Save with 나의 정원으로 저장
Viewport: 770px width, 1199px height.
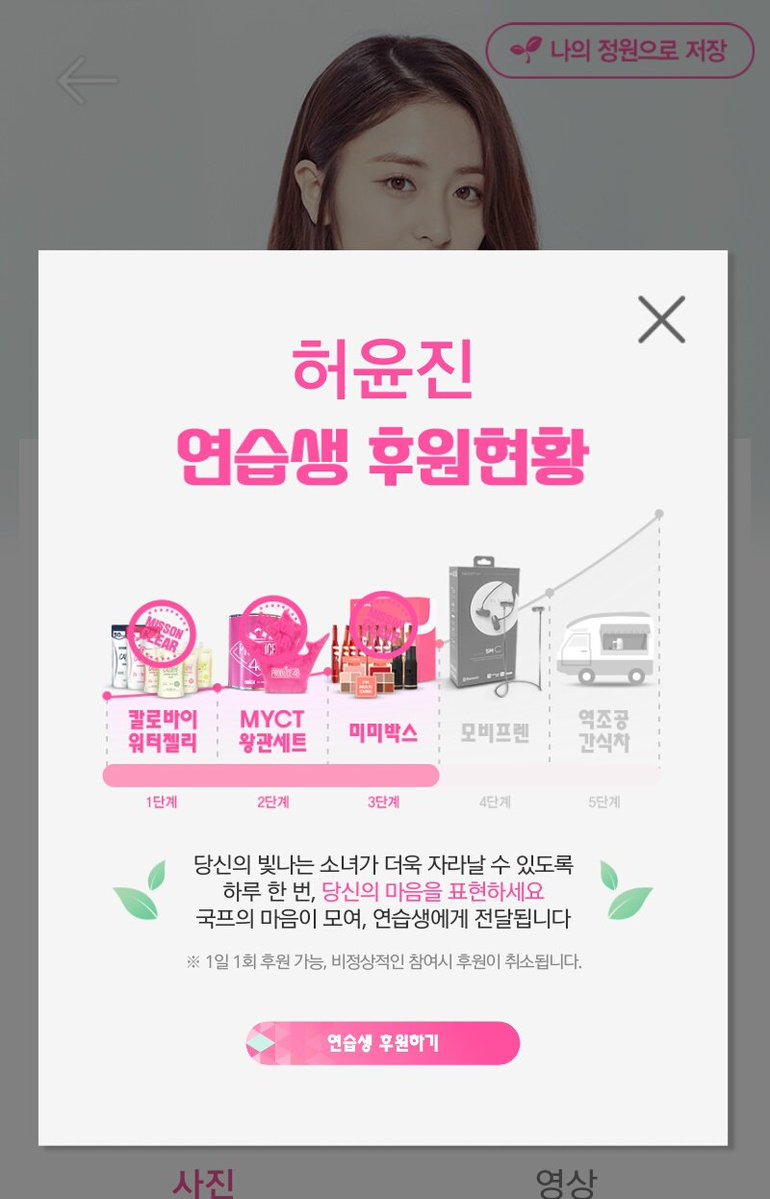[x=619, y=50]
